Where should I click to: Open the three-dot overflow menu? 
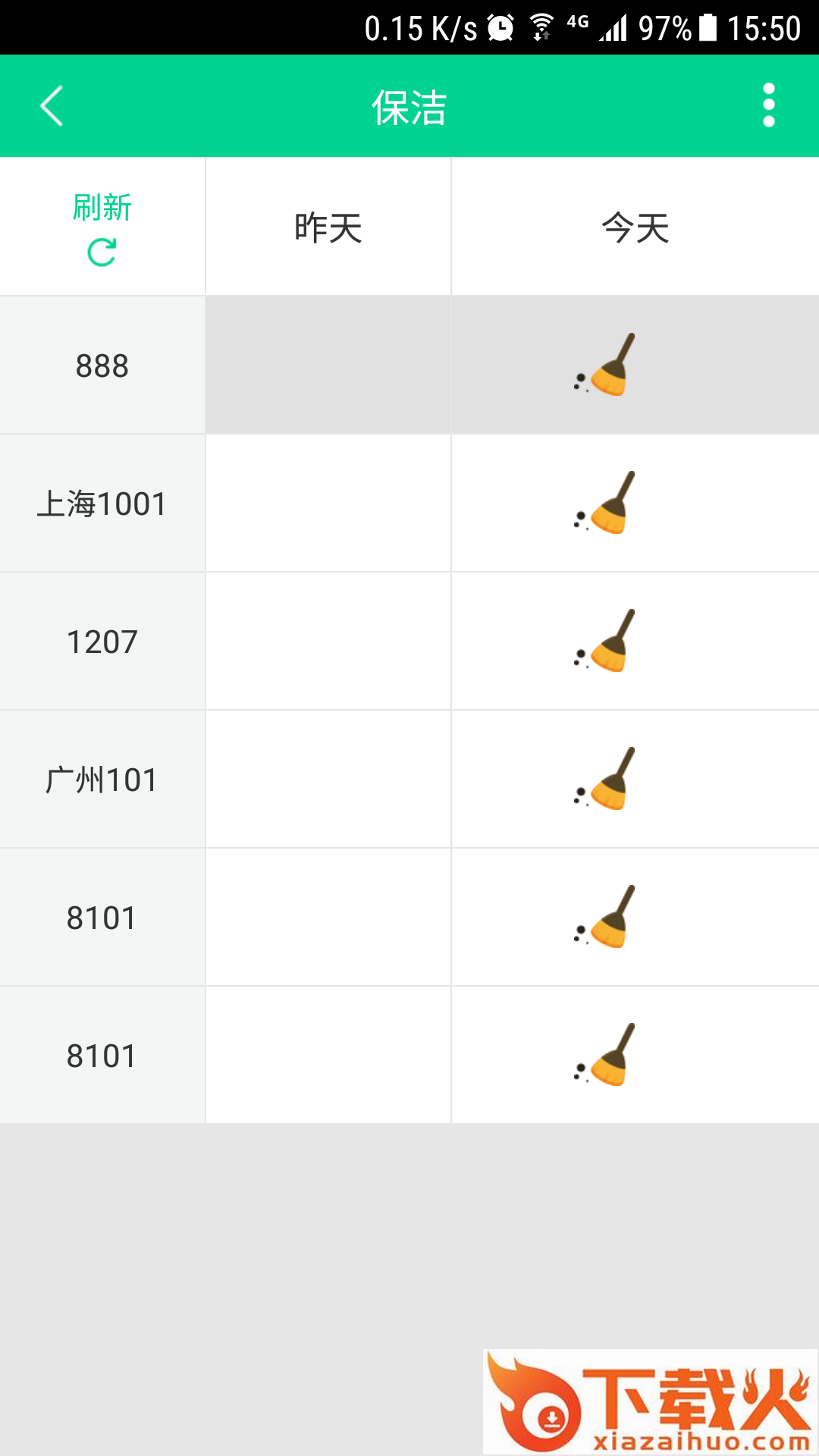point(768,106)
